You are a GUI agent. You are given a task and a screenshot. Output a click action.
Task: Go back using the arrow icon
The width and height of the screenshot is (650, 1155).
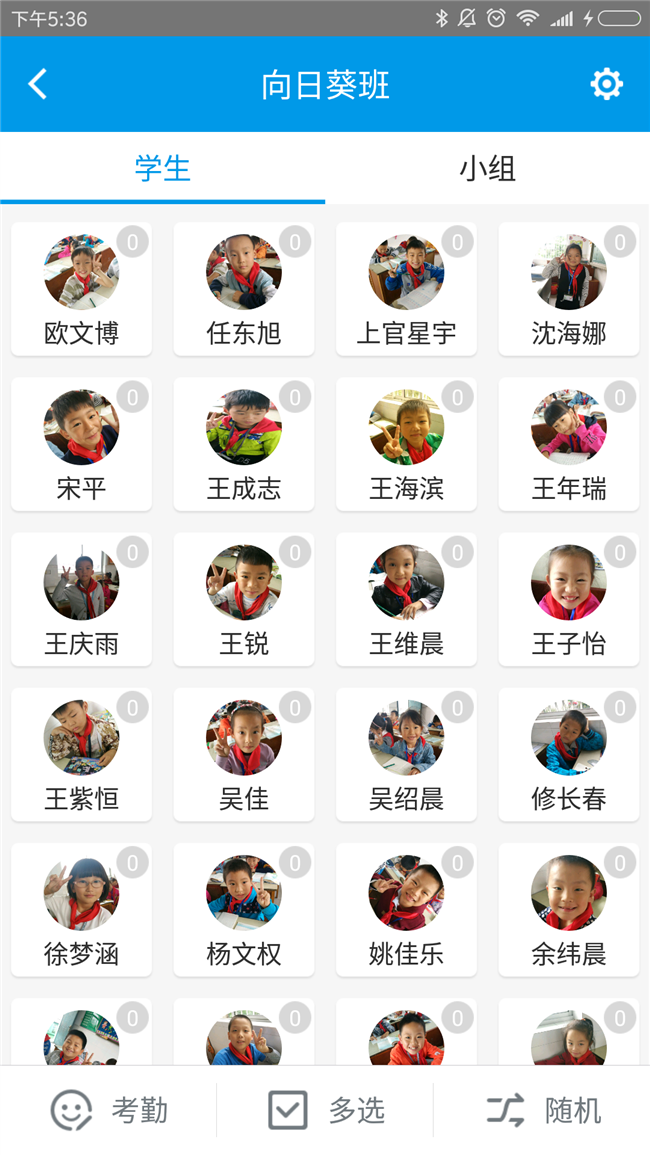pyautogui.click(x=38, y=85)
